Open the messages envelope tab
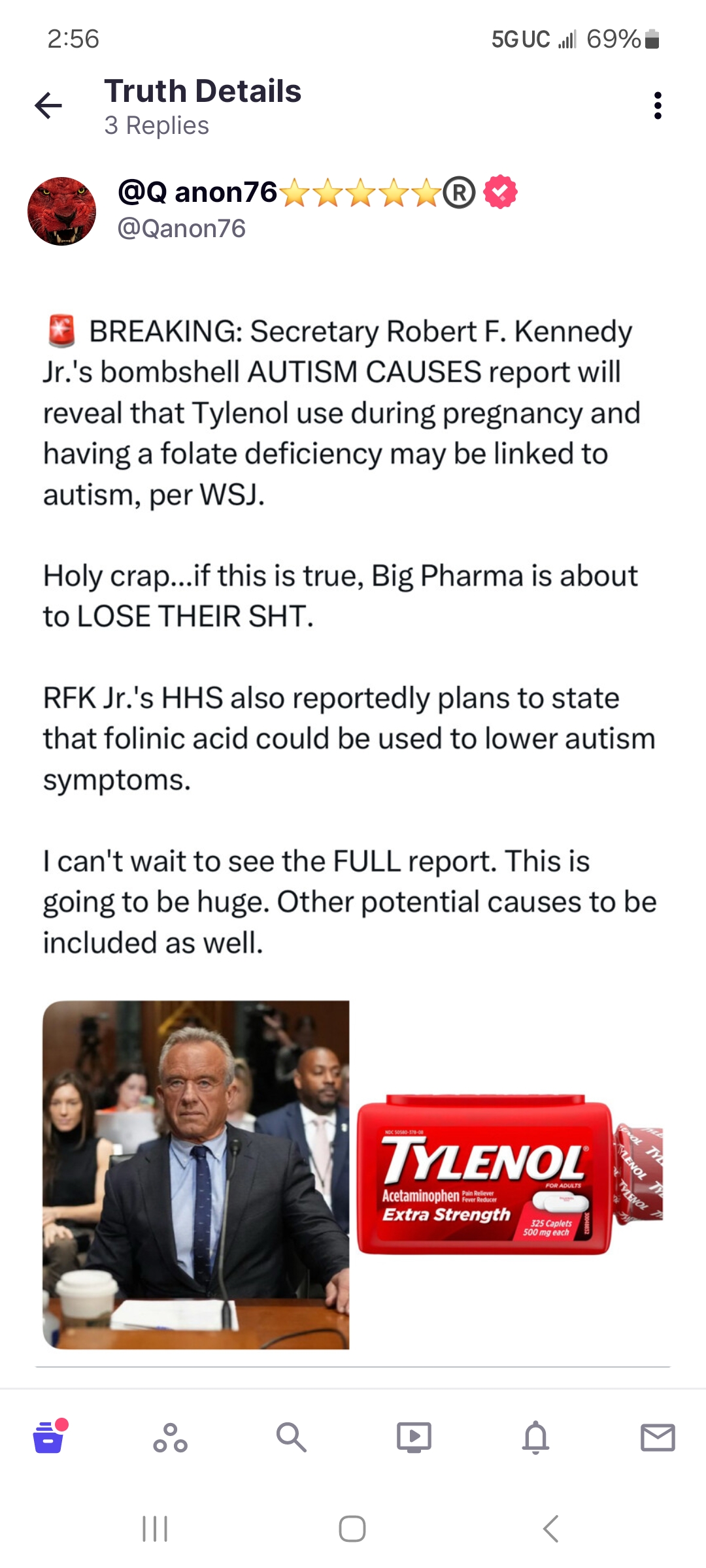 click(657, 1437)
